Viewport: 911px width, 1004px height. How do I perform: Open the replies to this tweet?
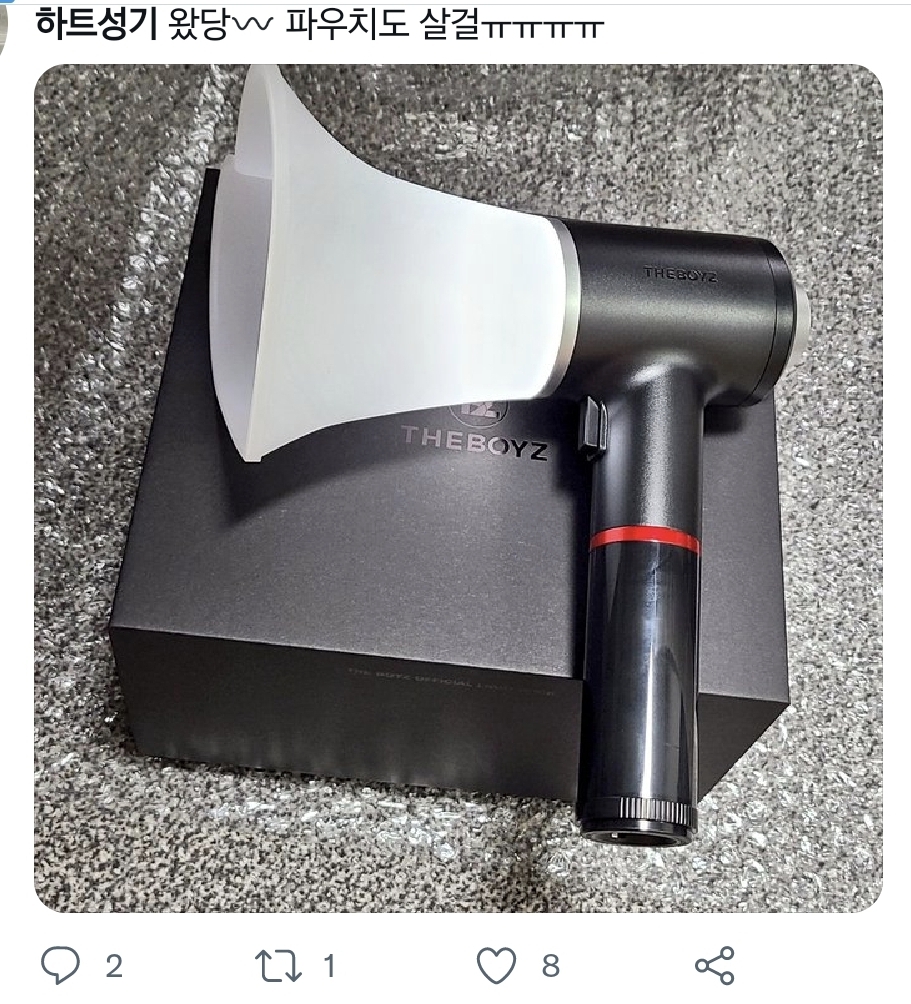pos(60,966)
